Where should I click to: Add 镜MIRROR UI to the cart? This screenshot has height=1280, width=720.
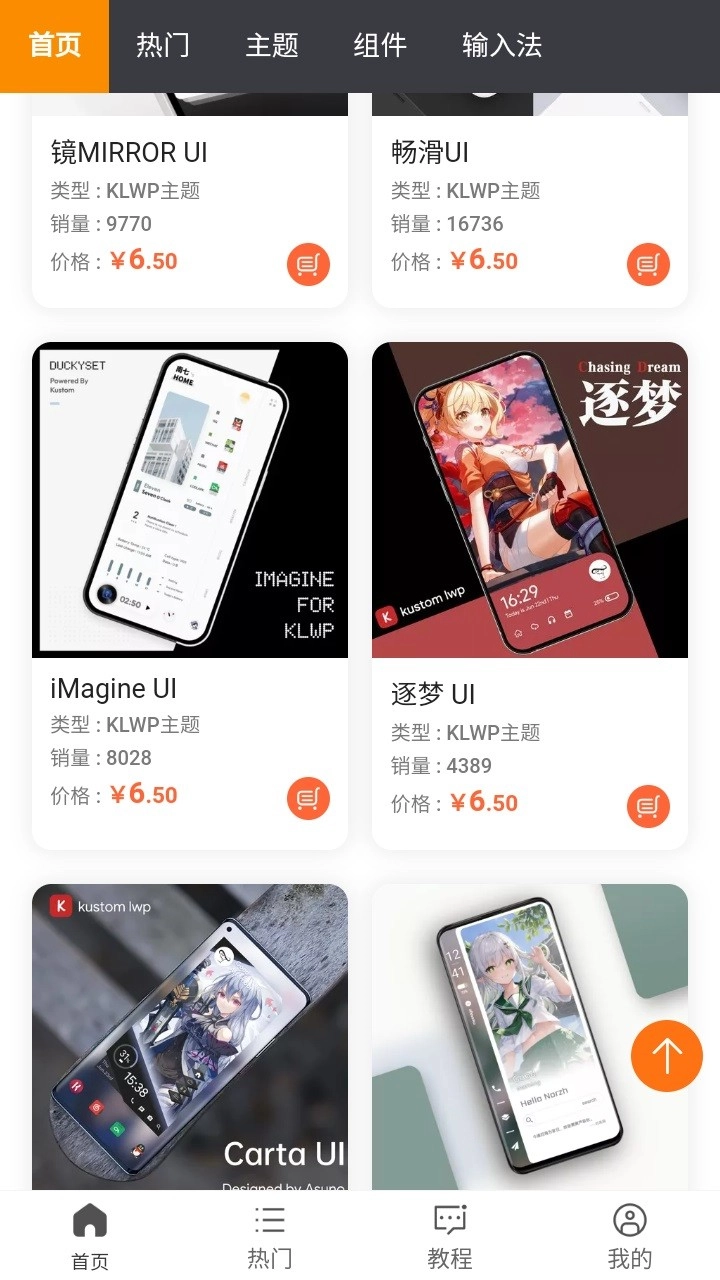[x=308, y=265]
